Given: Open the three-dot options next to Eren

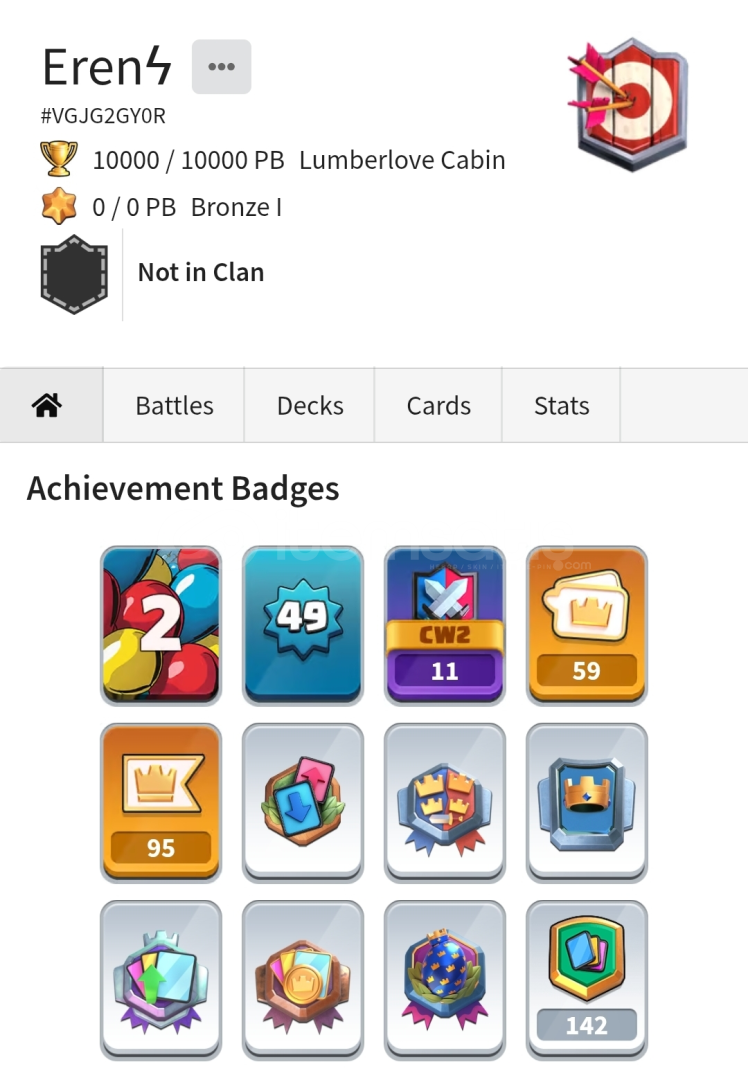Looking at the screenshot, I should [x=221, y=67].
